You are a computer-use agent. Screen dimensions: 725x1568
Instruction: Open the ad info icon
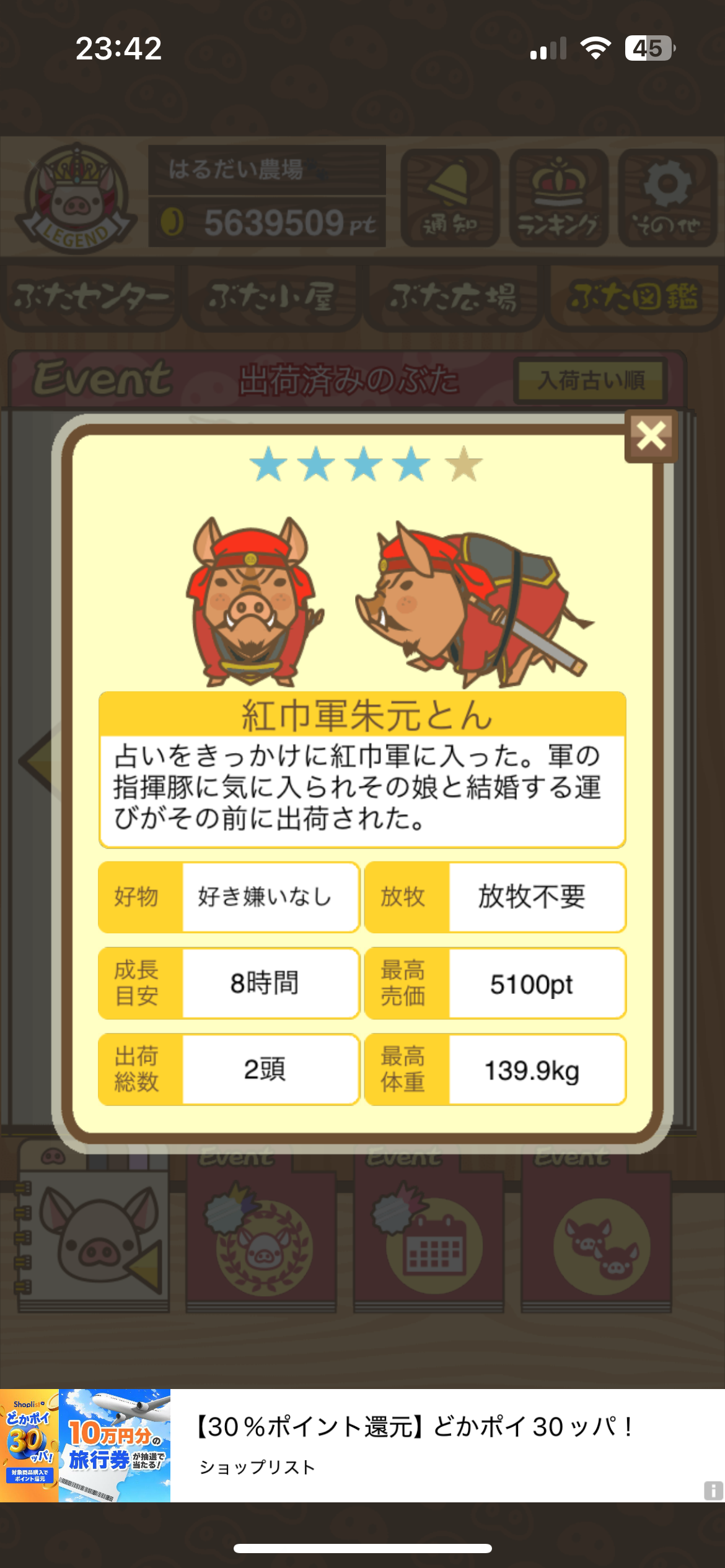(x=713, y=1490)
